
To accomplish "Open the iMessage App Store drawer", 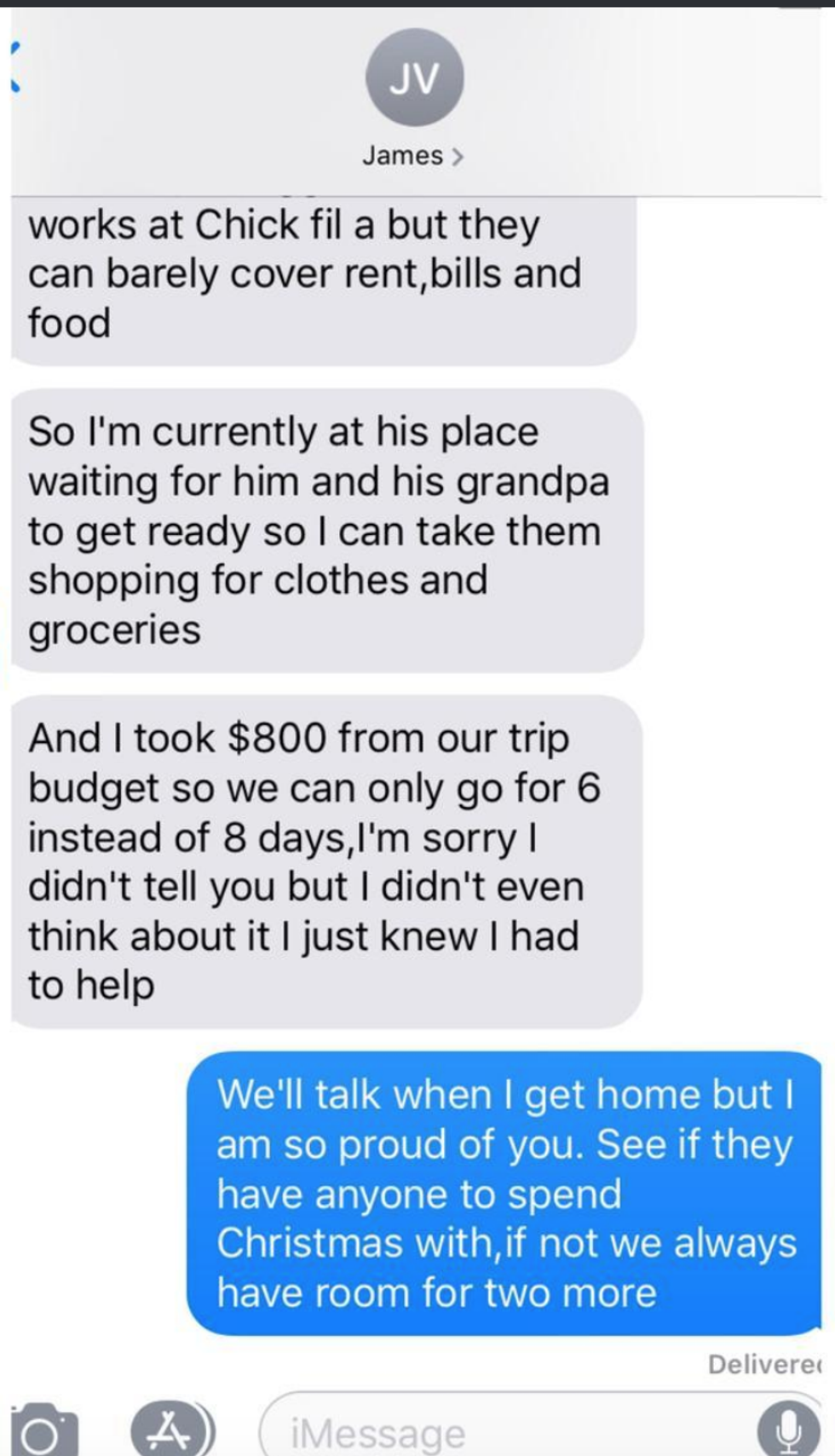I will click(x=170, y=1430).
